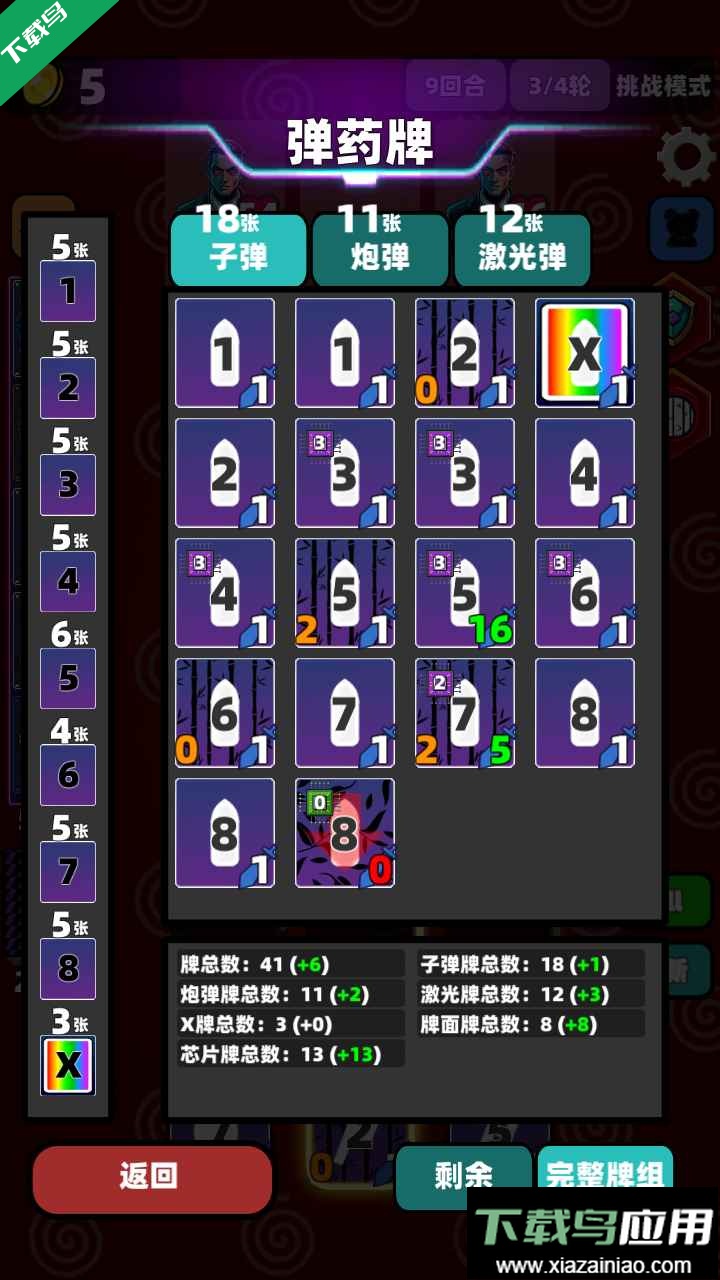Image resolution: width=720 pixels, height=1280 pixels.
Task: View the full deck via 完整牌组
Action: (x=604, y=1170)
